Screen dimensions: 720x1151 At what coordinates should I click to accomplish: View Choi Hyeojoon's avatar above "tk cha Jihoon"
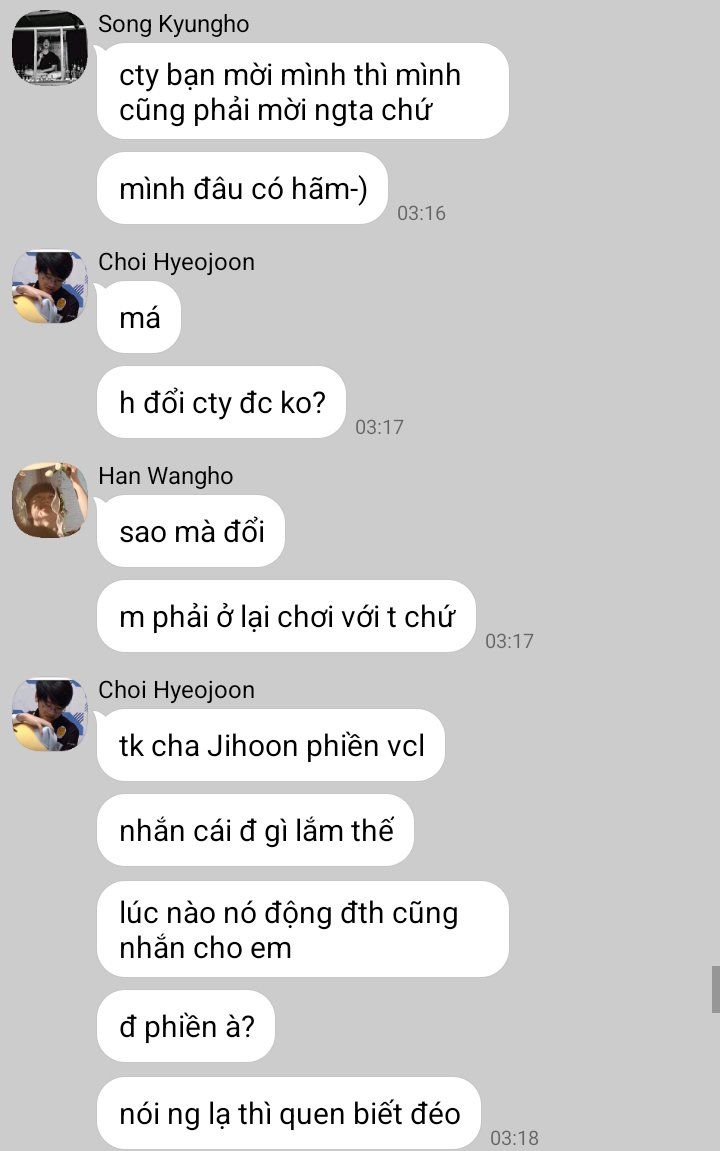50,714
